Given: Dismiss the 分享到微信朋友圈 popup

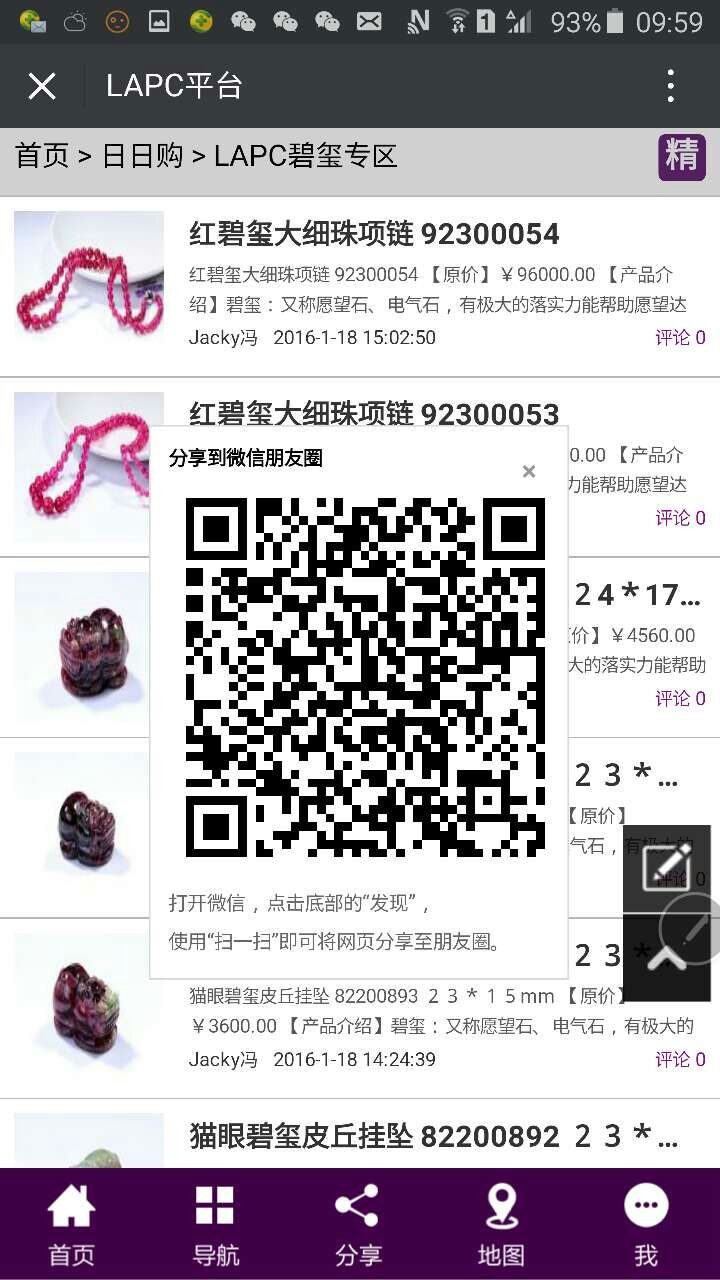Looking at the screenshot, I should click(x=529, y=471).
